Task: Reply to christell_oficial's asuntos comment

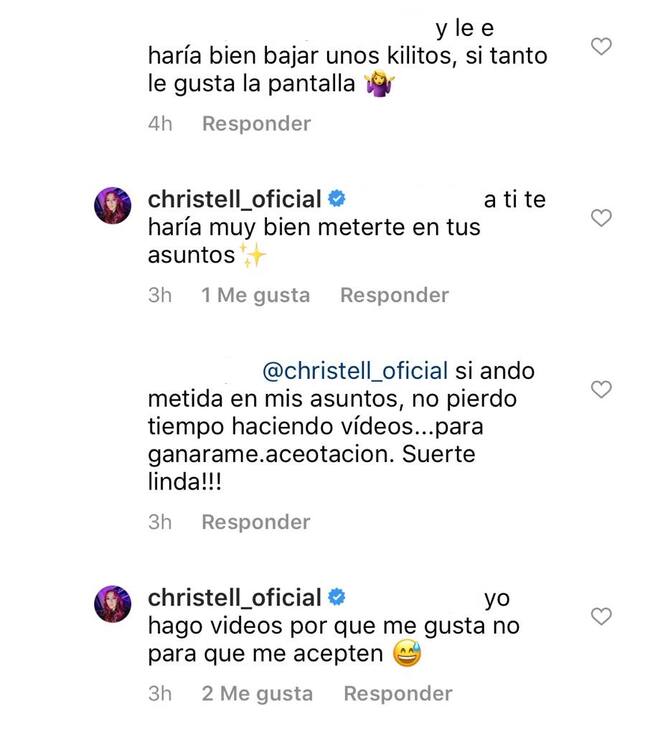Action: (394, 295)
